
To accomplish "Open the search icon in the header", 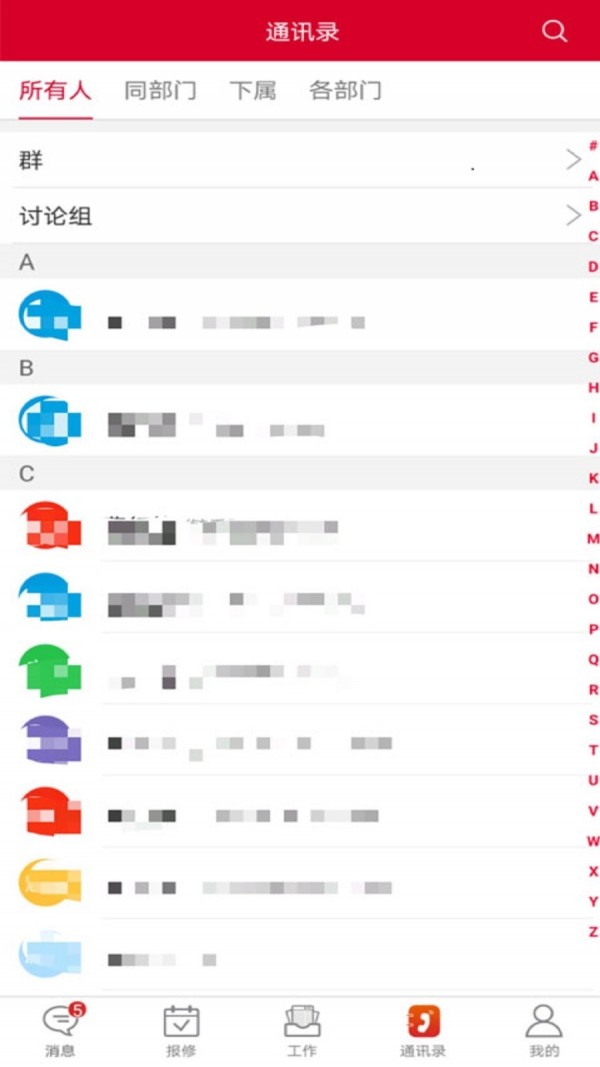I will click(554, 31).
